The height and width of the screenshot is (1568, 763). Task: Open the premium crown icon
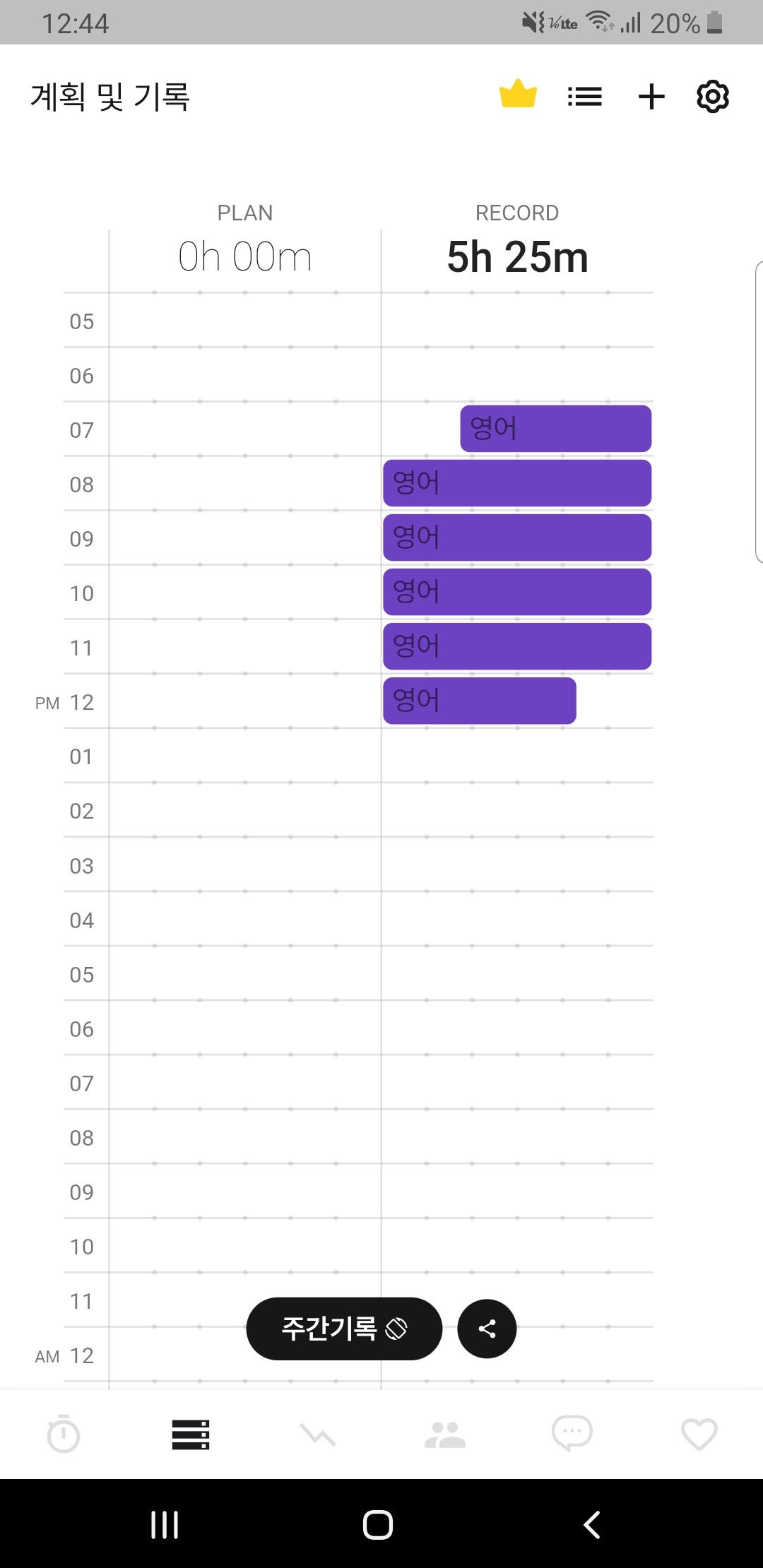coord(518,95)
